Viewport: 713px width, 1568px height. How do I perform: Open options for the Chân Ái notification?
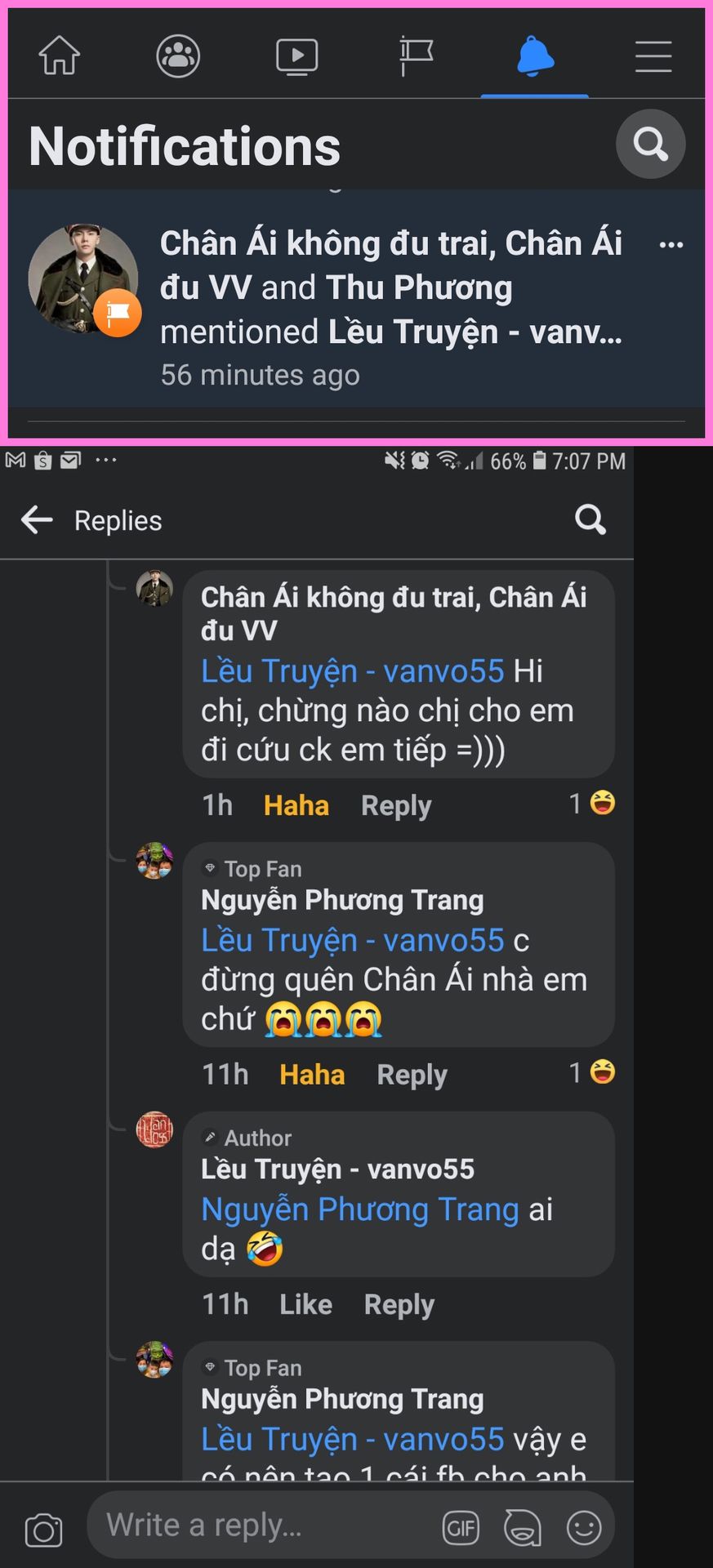(x=671, y=245)
